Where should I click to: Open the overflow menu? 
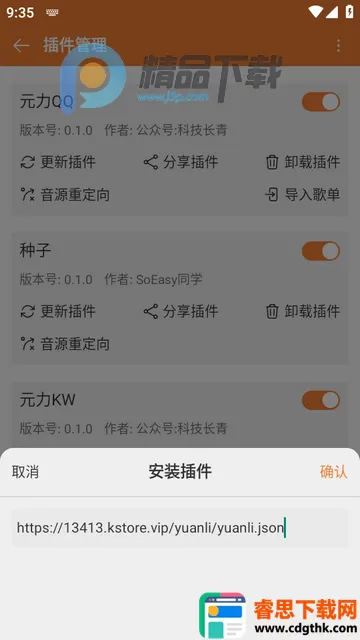pos(338,46)
